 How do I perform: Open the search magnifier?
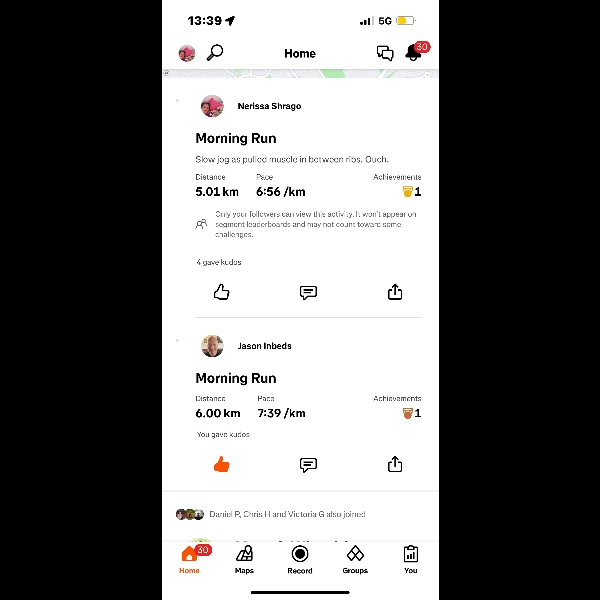click(214, 53)
